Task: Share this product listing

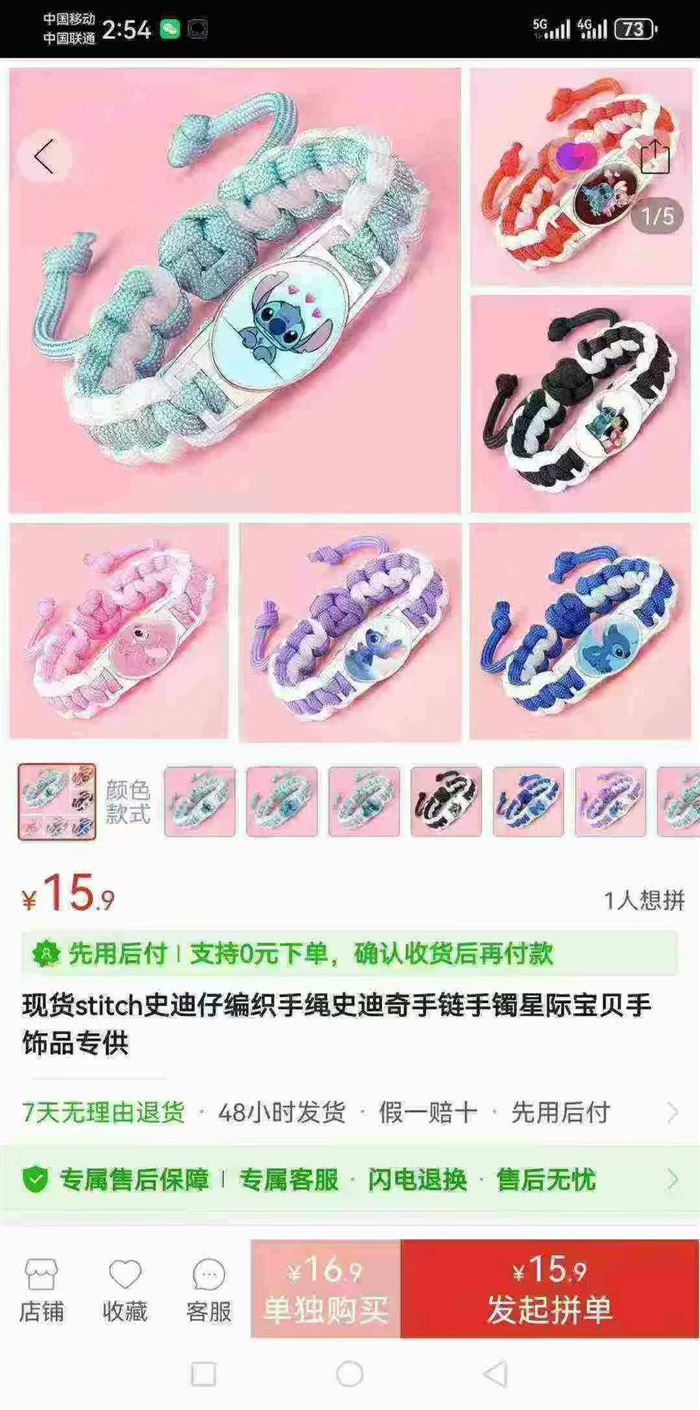Action: click(655, 156)
